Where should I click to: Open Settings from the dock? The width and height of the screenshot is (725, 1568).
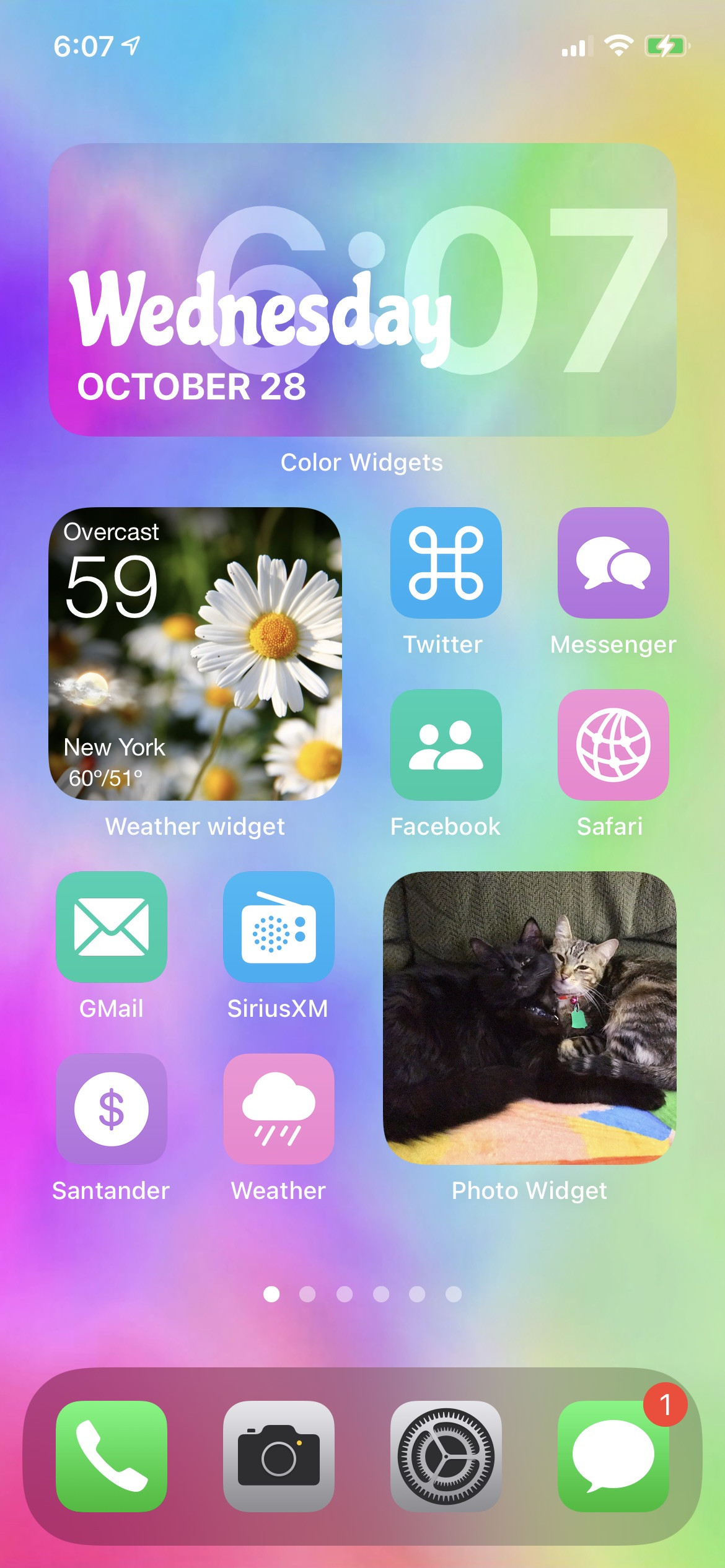click(x=446, y=1456)
